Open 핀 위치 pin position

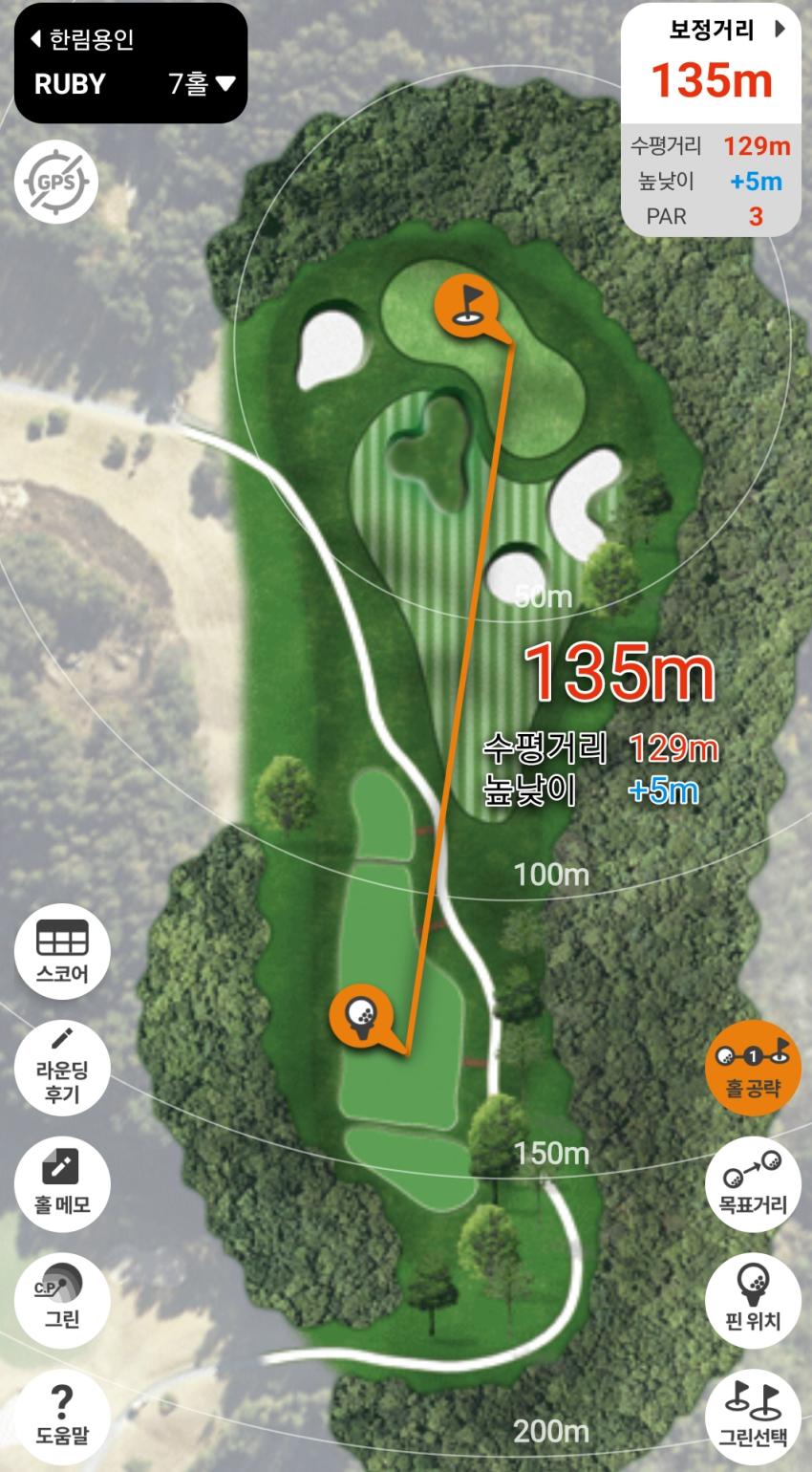click(753, 1298)
